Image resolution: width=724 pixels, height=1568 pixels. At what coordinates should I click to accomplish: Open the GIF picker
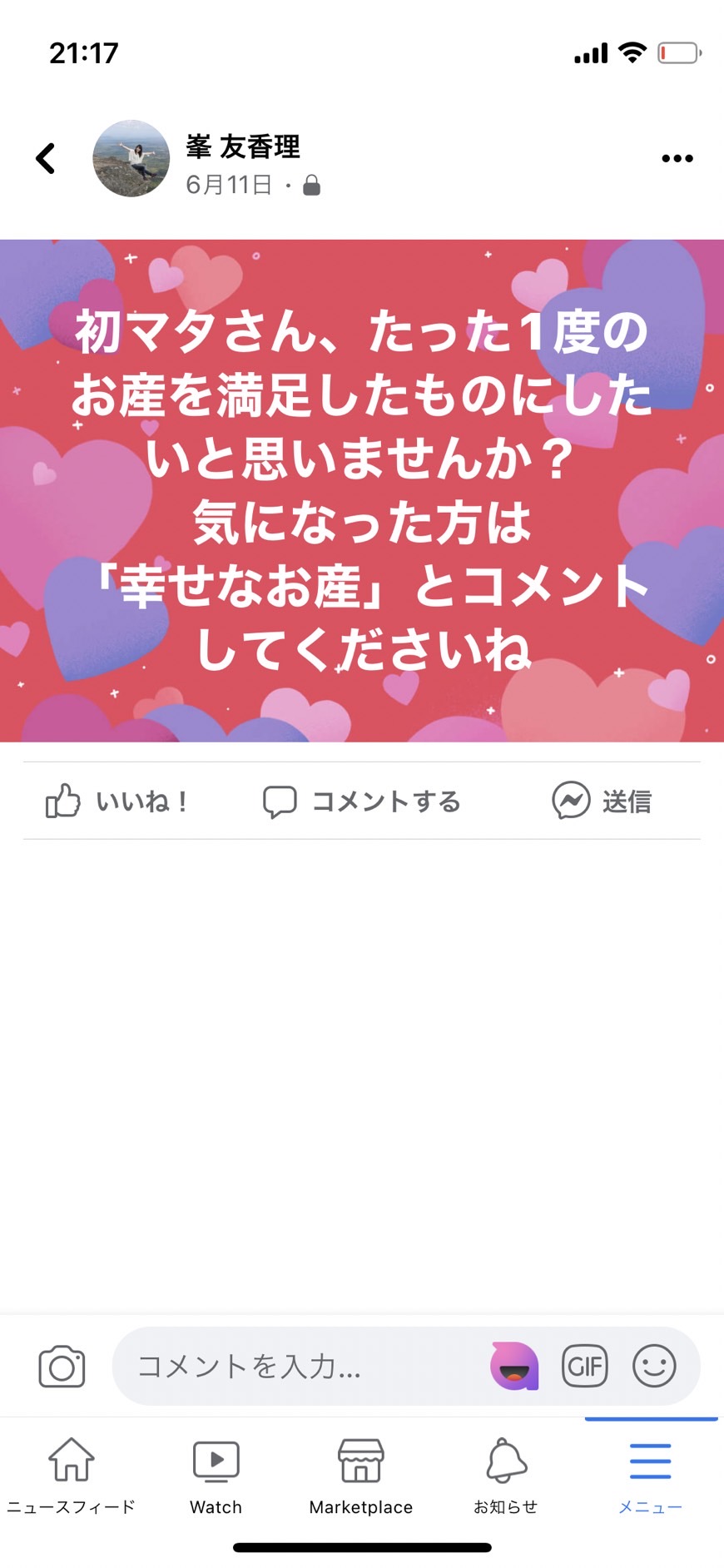(585, 1366)
